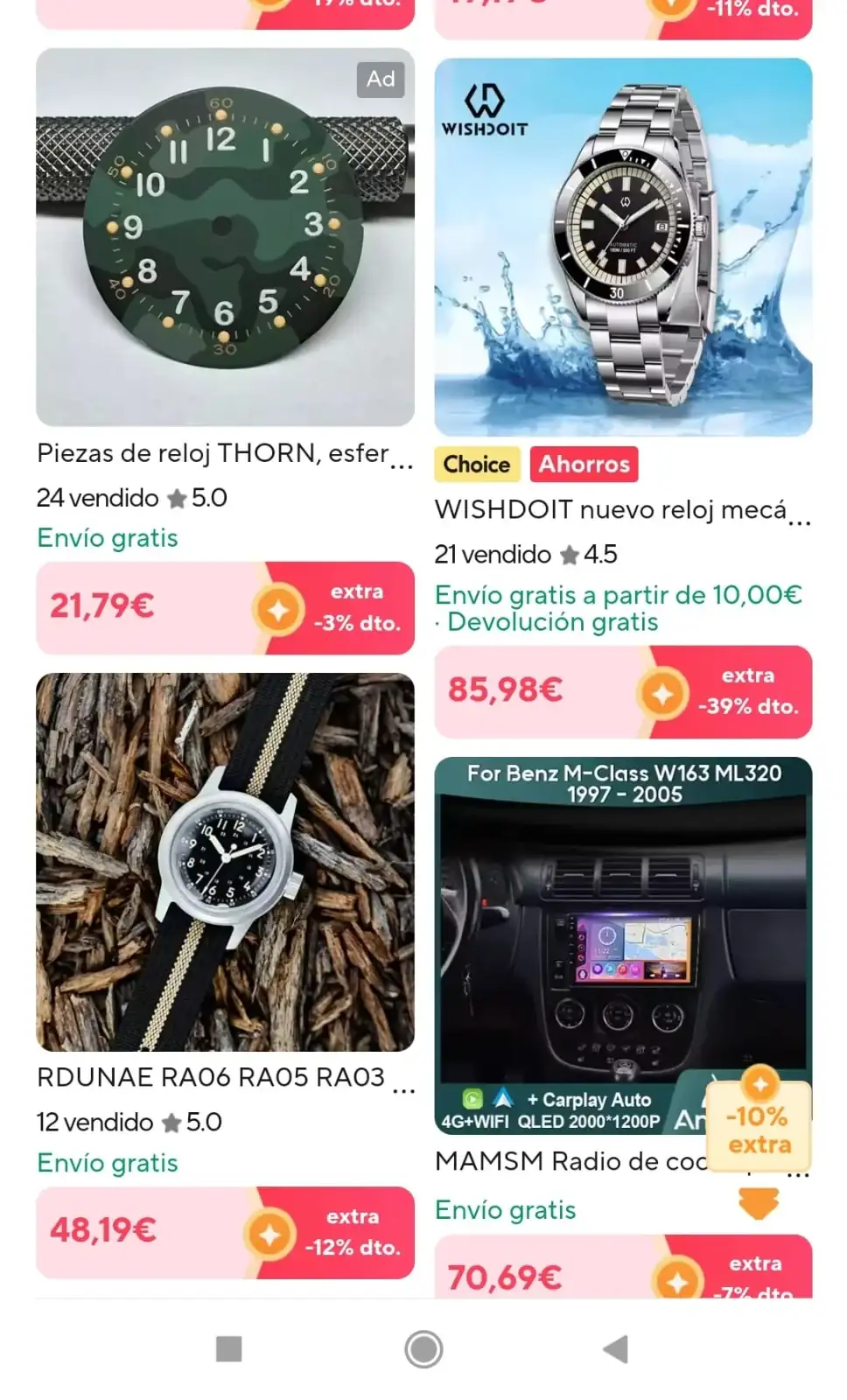
Task: Open the MAMSM car radio listing
Action: pyautogui.click(x=623, y=945)
